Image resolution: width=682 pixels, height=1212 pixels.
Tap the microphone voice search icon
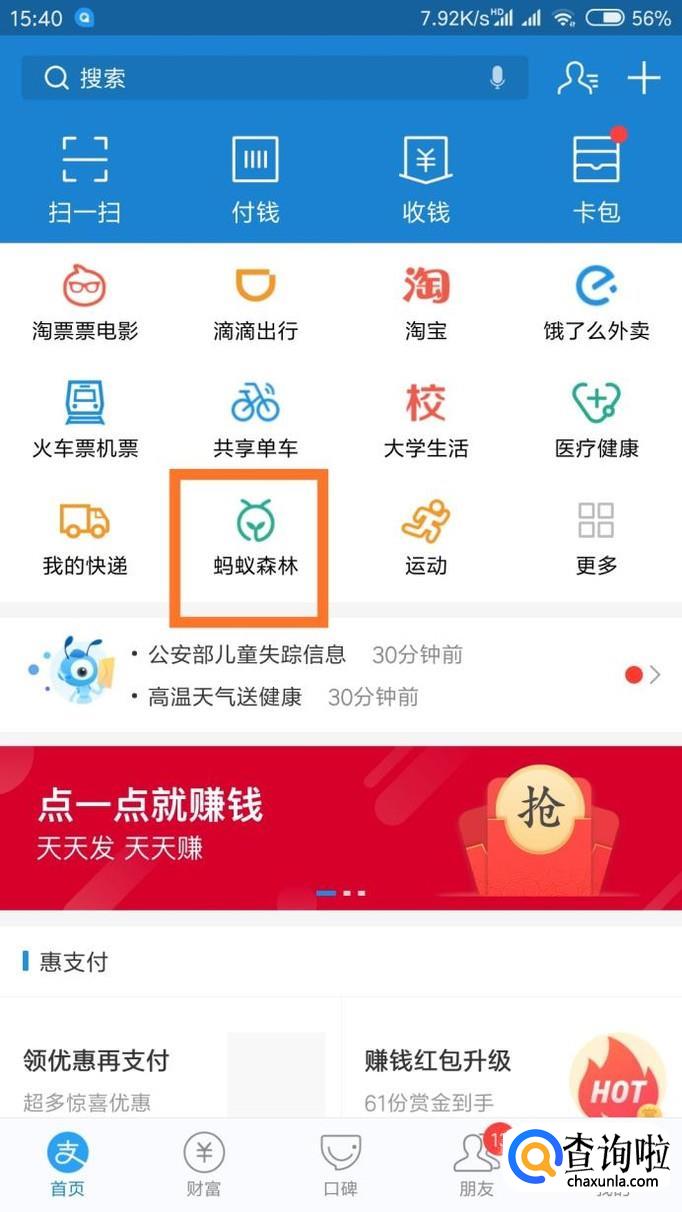point(497,78)
